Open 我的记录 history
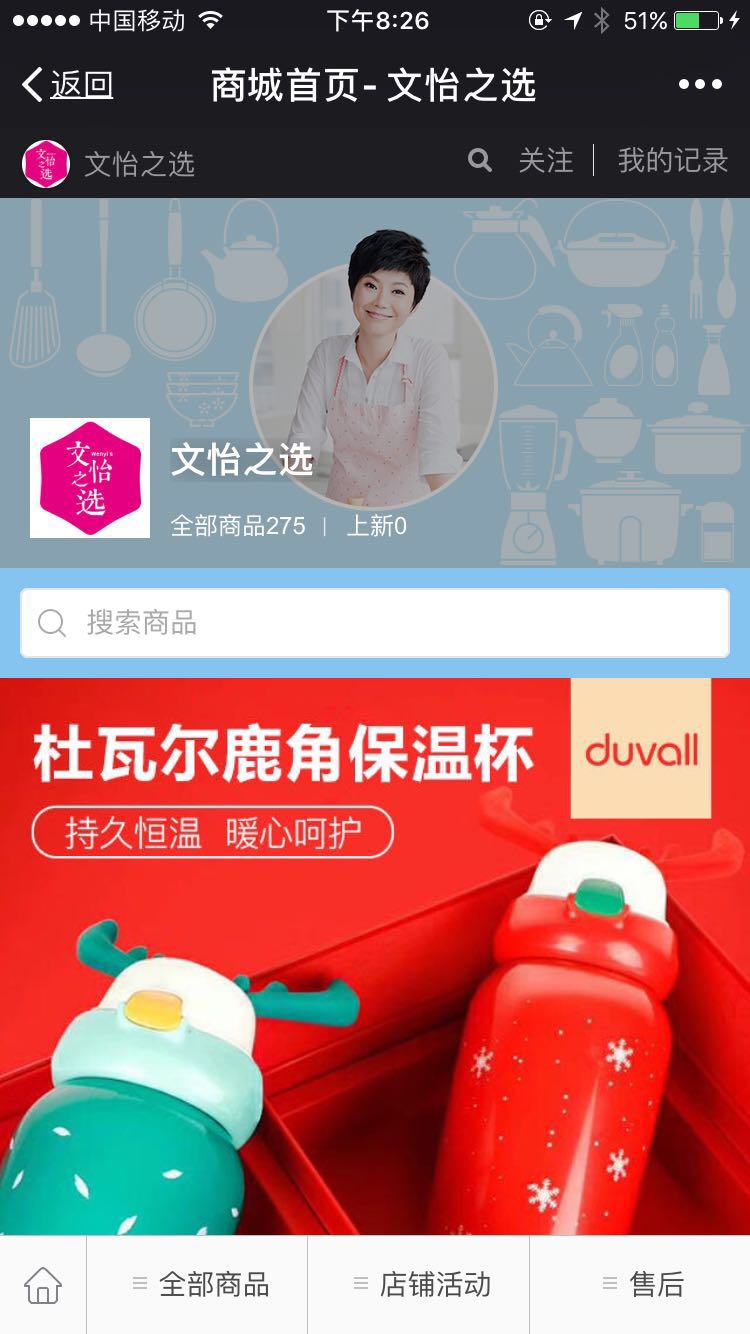750x1334 pixels. (672, 160)
